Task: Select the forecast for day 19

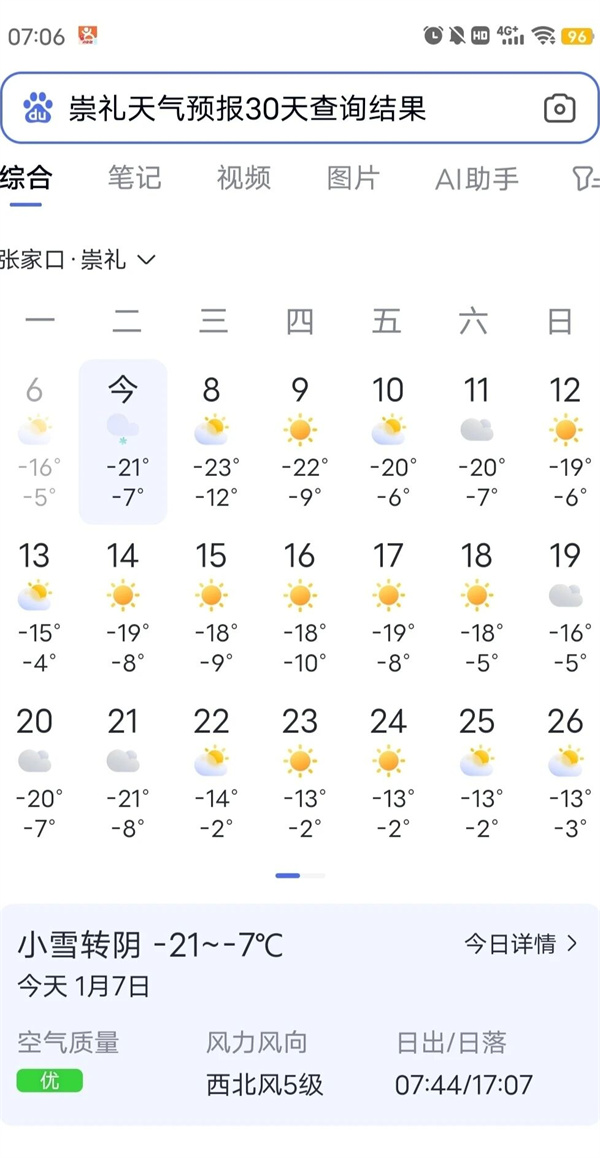Action: coord(565,608)
